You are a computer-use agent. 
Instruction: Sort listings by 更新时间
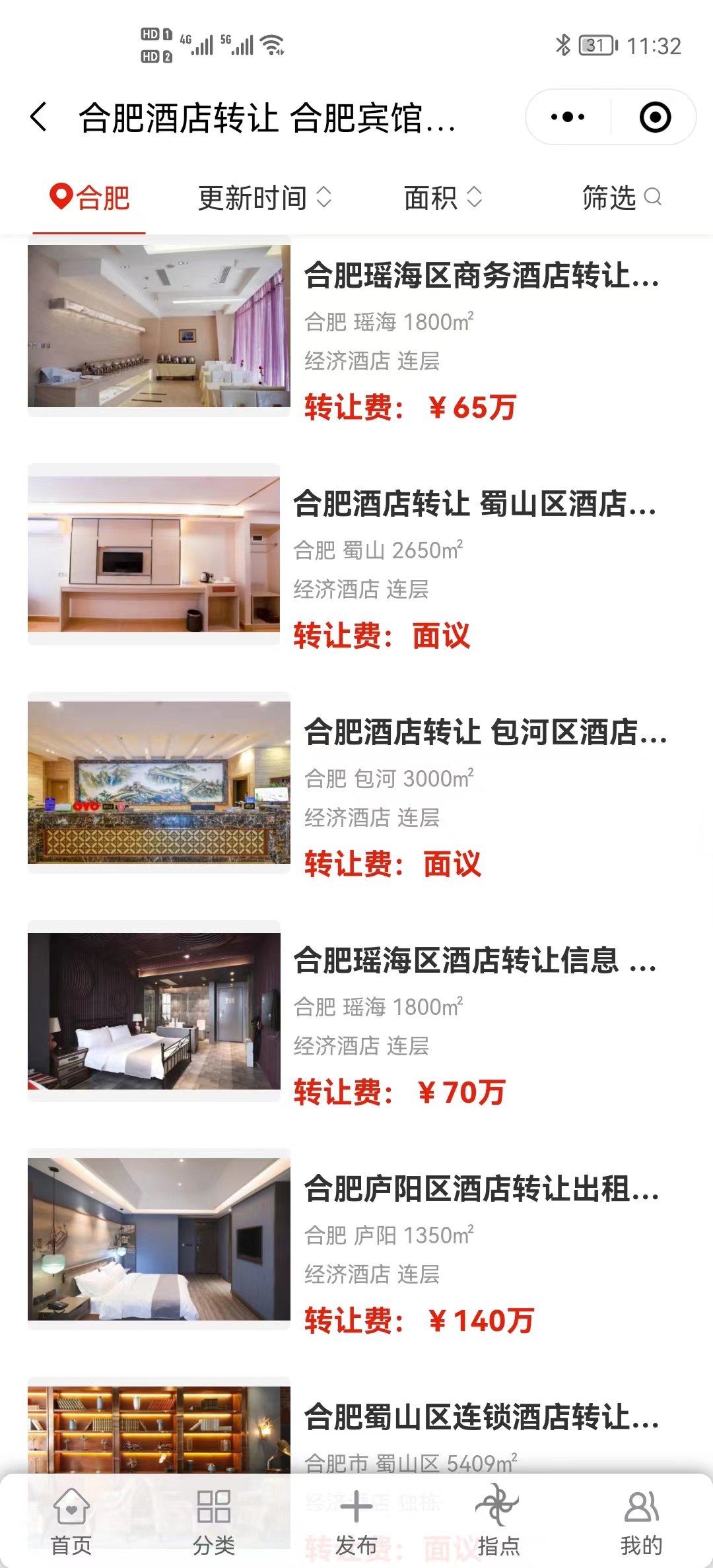[x=264, y=198]
